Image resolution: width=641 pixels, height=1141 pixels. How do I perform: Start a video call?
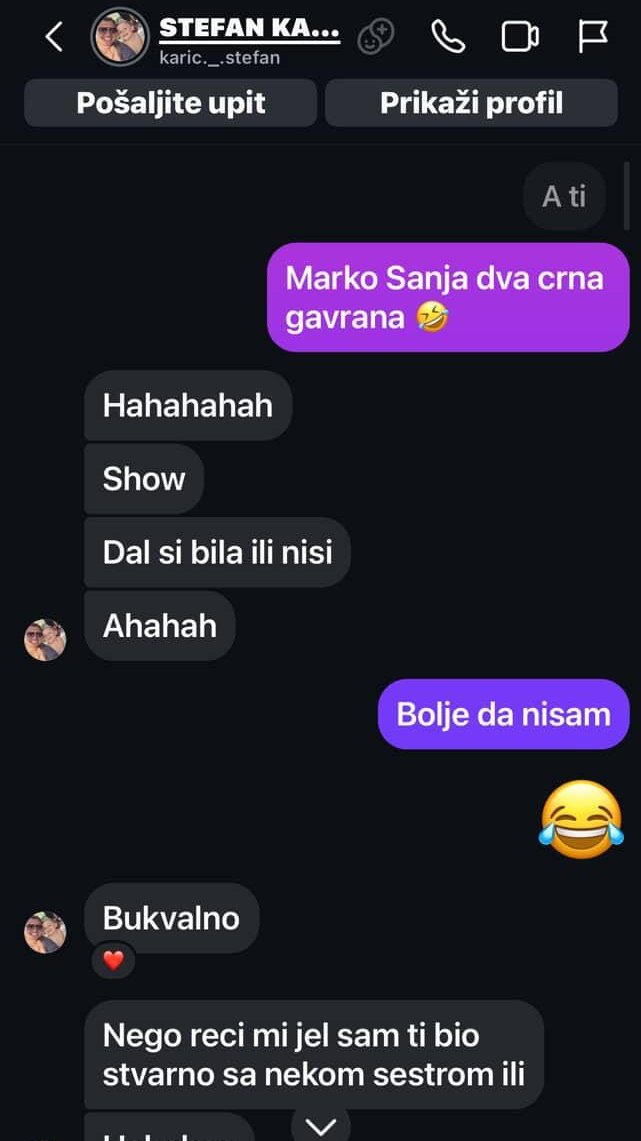(x=519, y=38)
